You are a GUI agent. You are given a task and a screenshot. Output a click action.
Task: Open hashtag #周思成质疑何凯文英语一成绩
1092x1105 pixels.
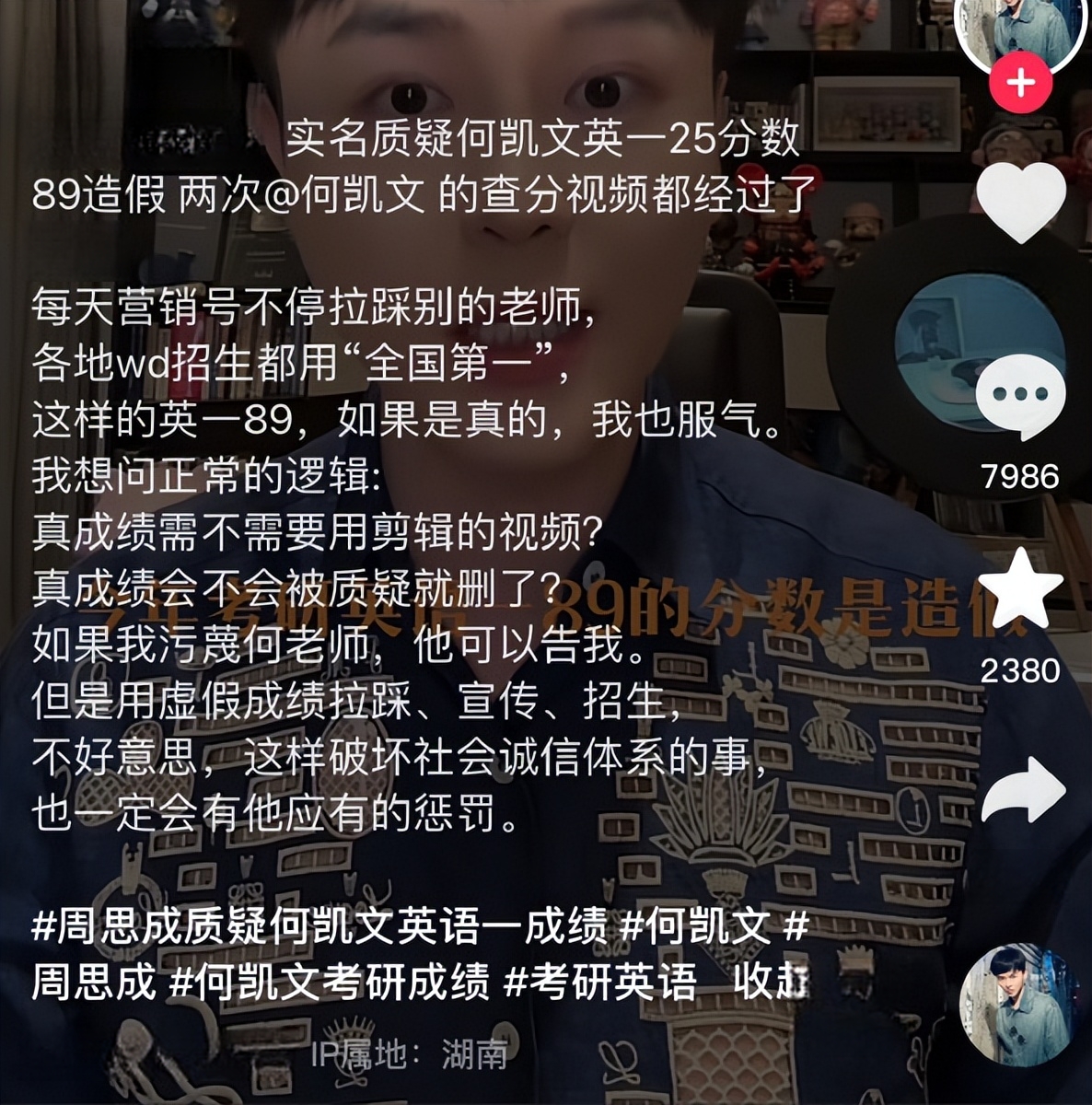[x=319, y=925]
